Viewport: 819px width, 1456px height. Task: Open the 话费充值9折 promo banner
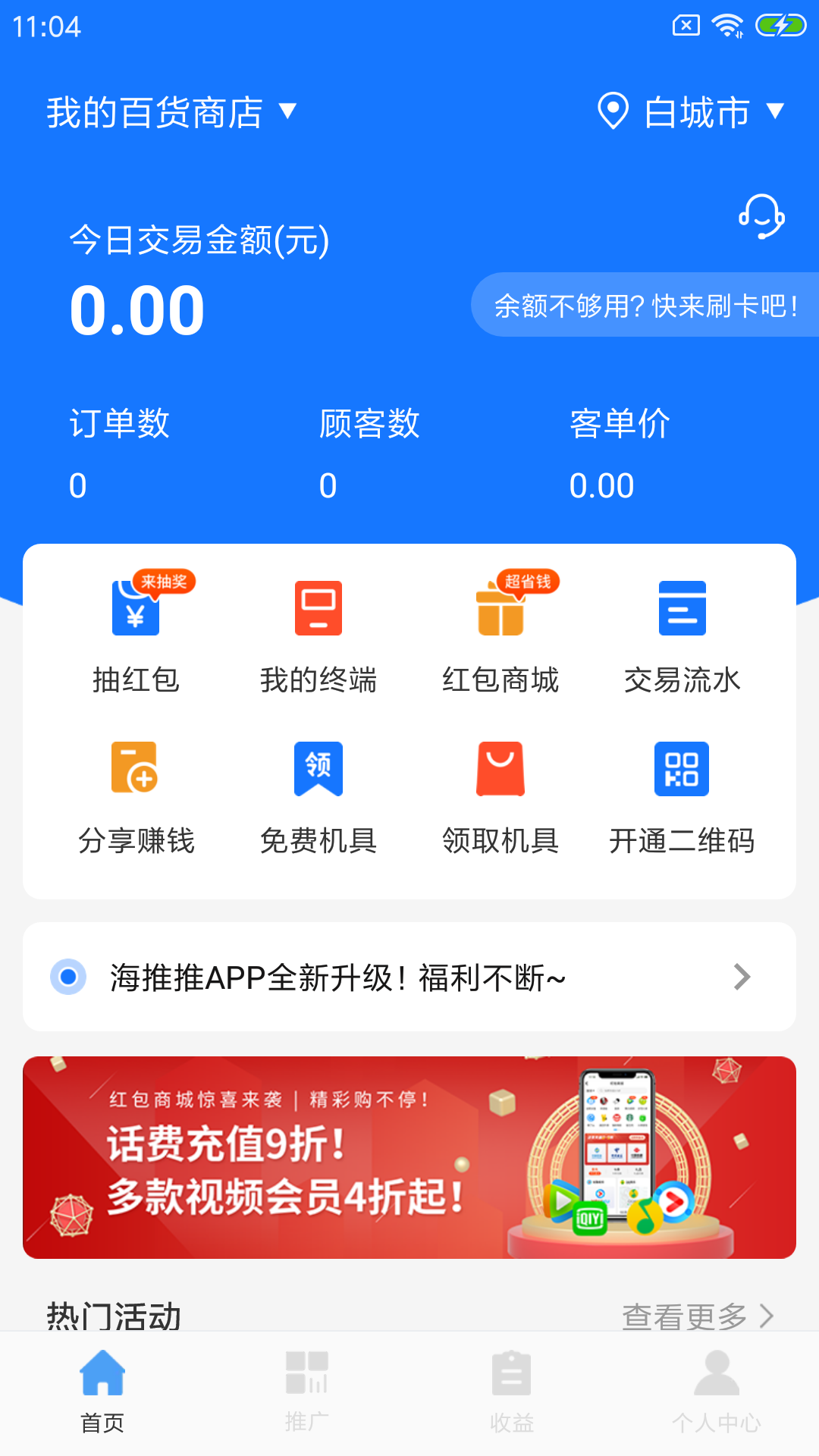point(409,1157)
